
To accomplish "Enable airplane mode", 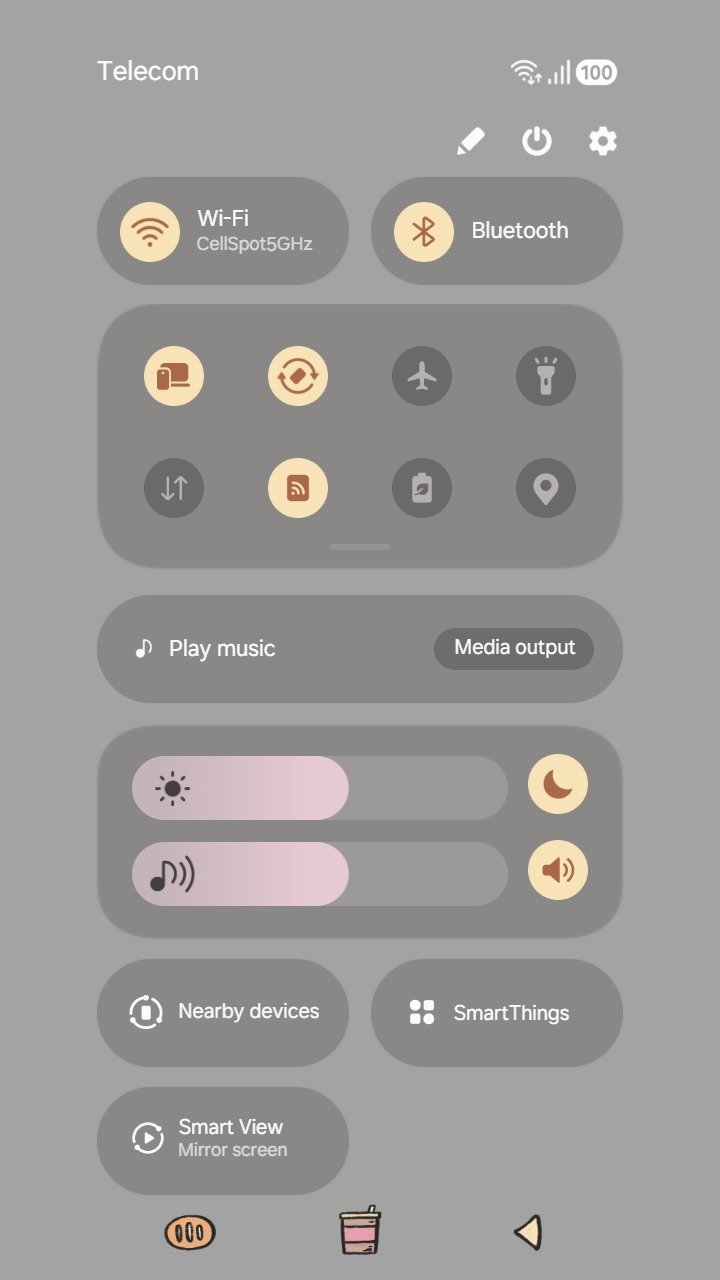I will click(422, 376).
